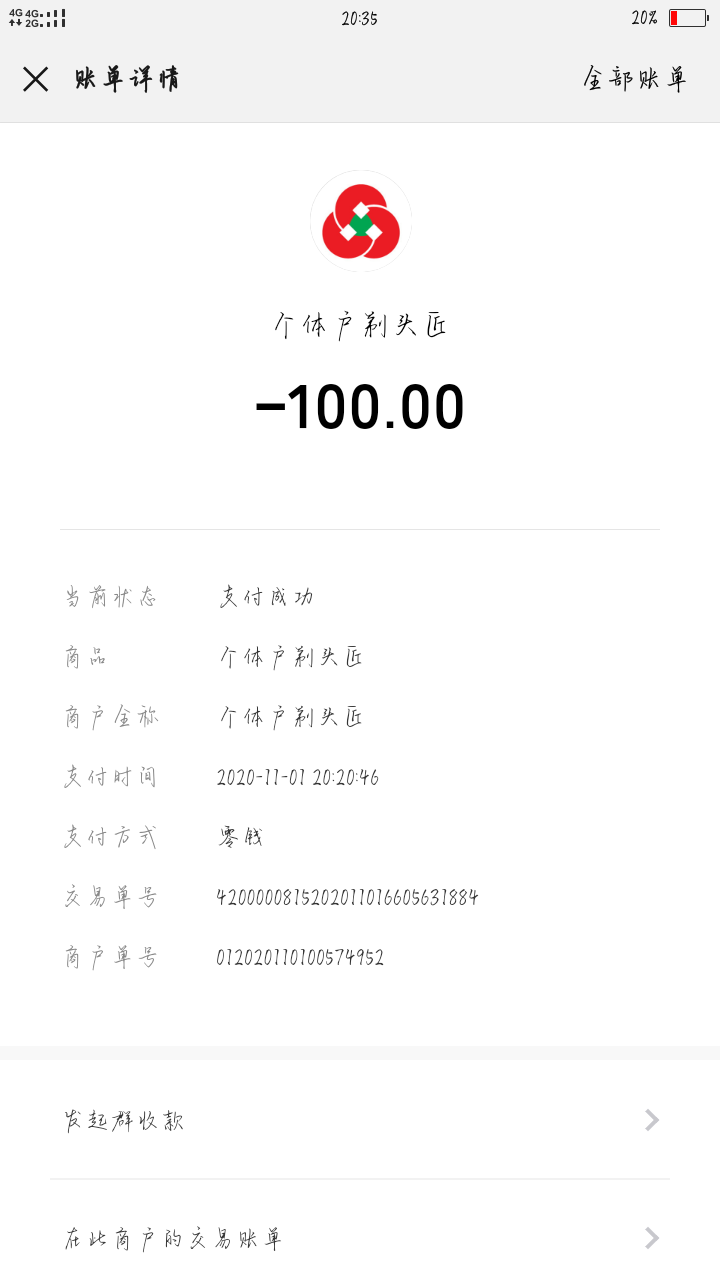Open the 发起群收款 row
The width and height of the screenshot is (720, 1280).
(360, 1120)
